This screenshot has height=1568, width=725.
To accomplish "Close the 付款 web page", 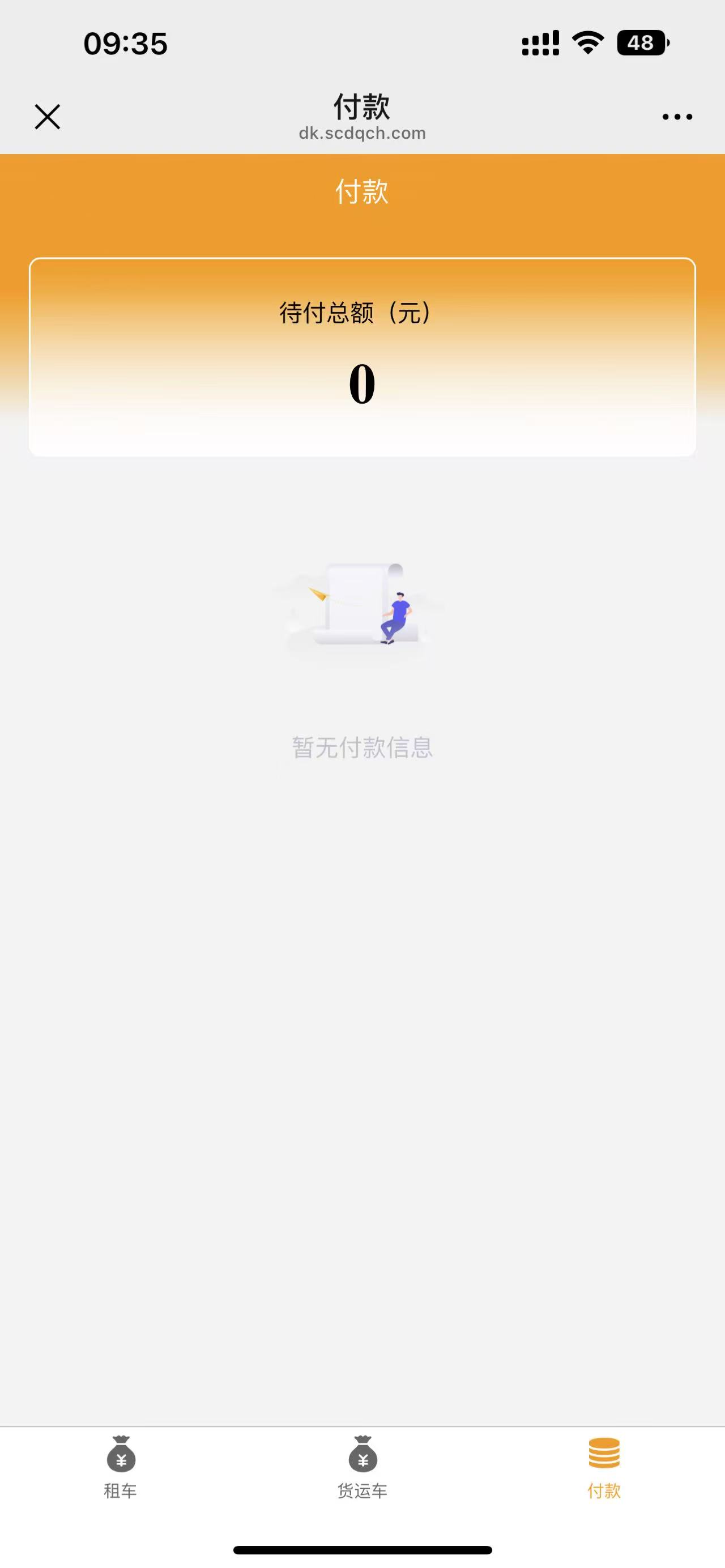I will (x=48, y=117).
